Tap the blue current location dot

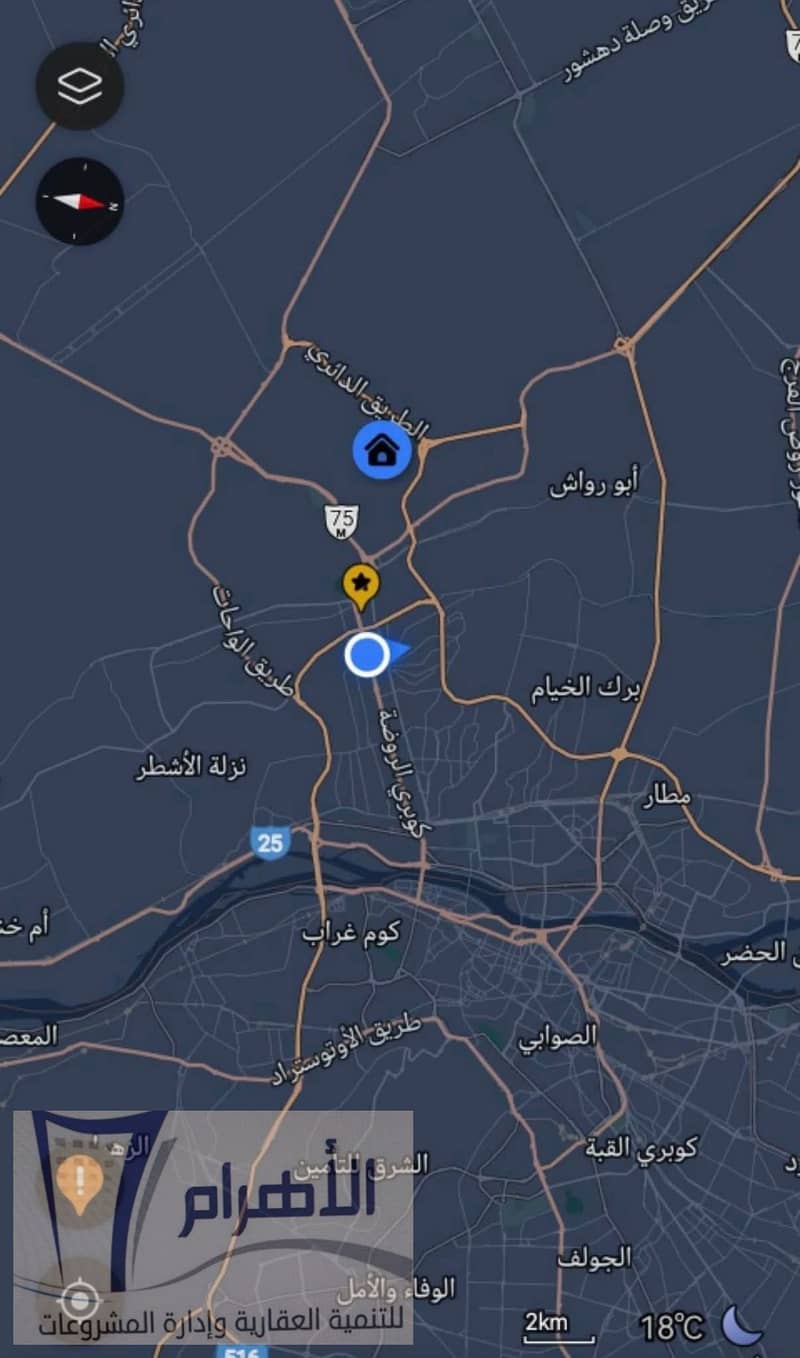[x=367, y=655]
